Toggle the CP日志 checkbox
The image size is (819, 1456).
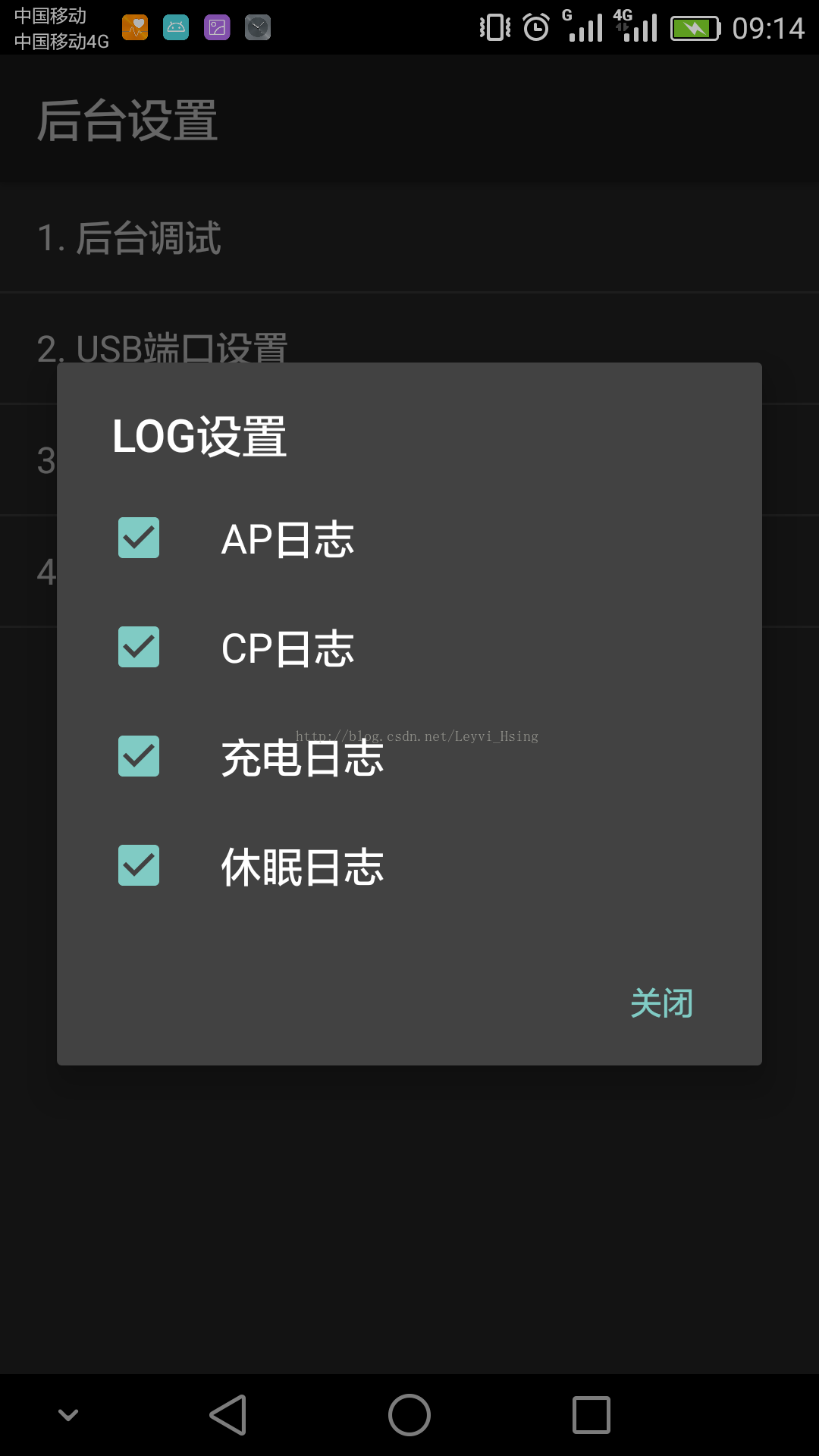click(139, 647)
